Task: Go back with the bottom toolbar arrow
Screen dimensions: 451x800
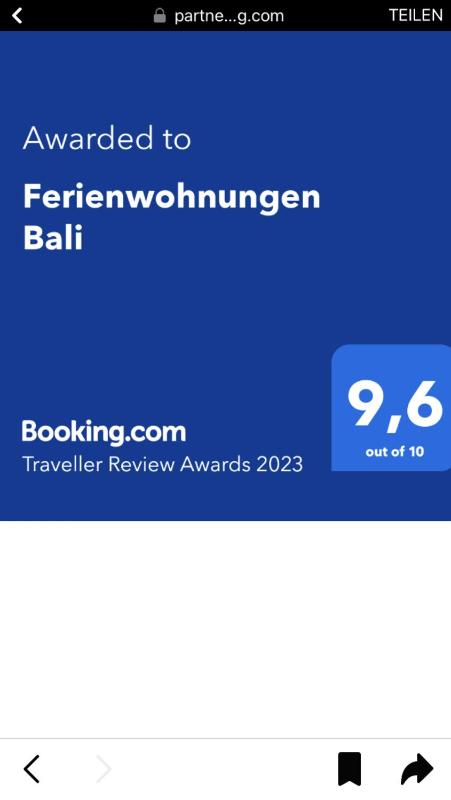Action: coord(32,768)
